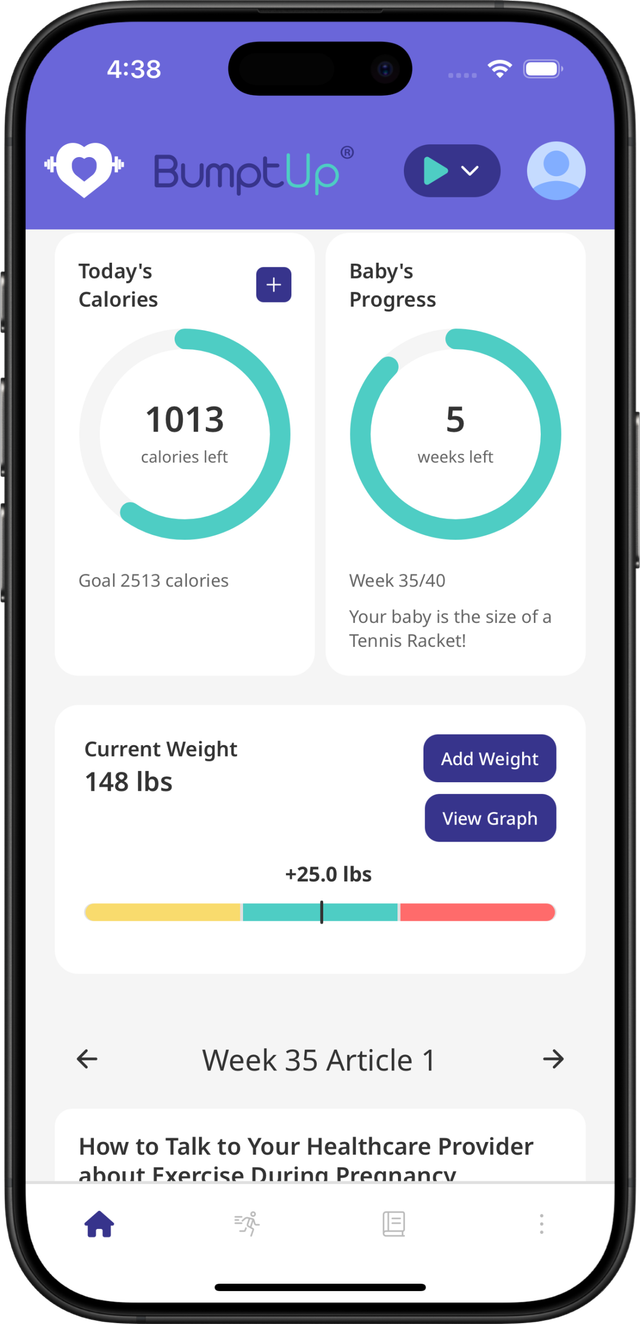
Task: Open the profile avatar
Action: coord(556,171)
